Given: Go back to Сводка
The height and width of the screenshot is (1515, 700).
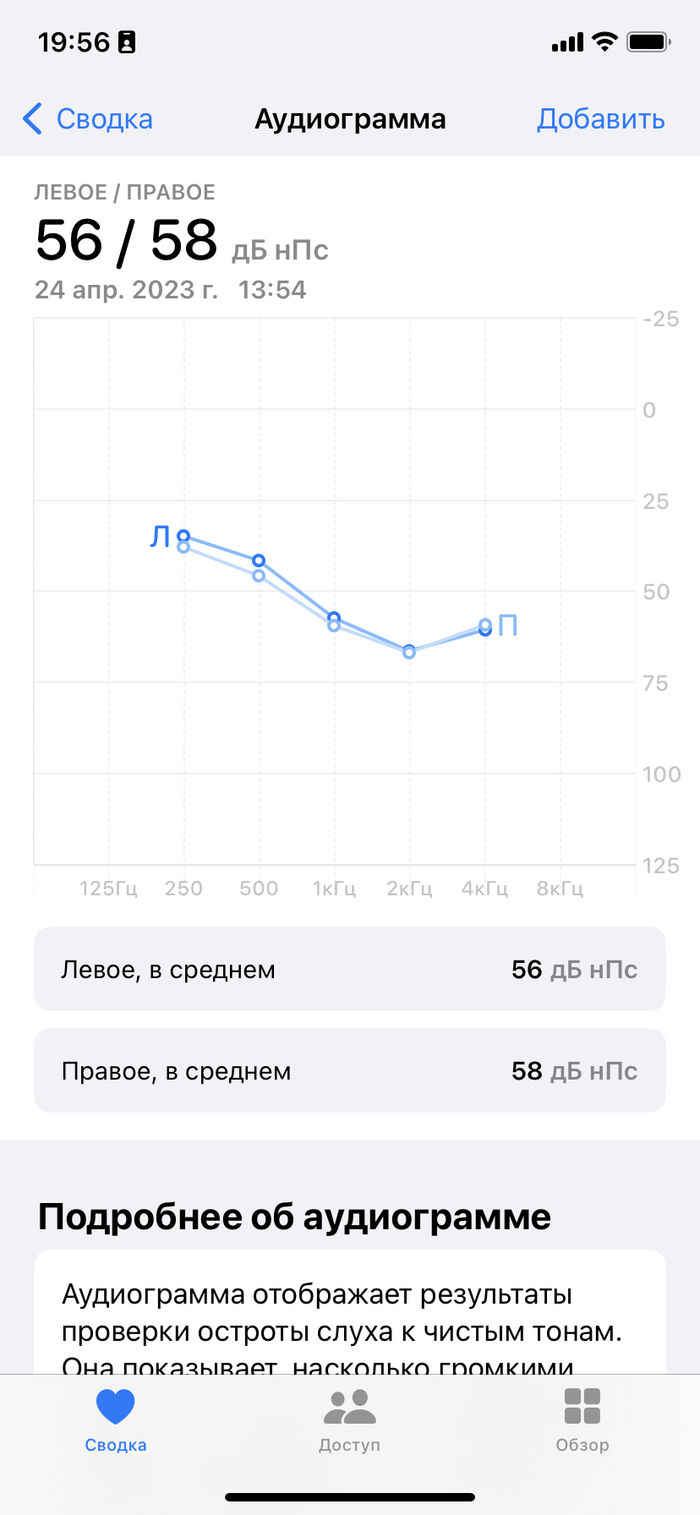Looking at the screenshot, I should pyautogui.click(x=88, y=120).
